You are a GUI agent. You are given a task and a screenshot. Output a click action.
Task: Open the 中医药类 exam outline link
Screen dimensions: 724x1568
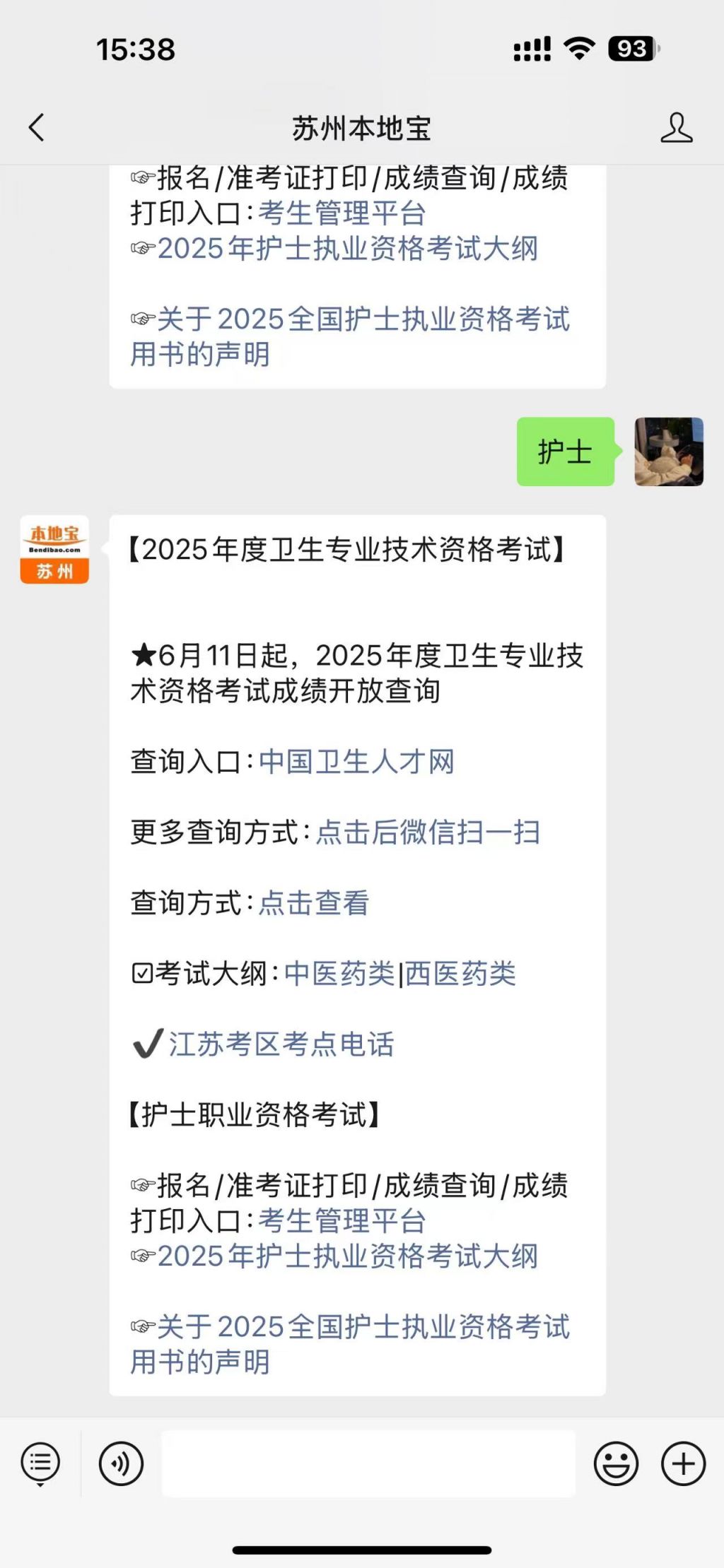(339, 974)
